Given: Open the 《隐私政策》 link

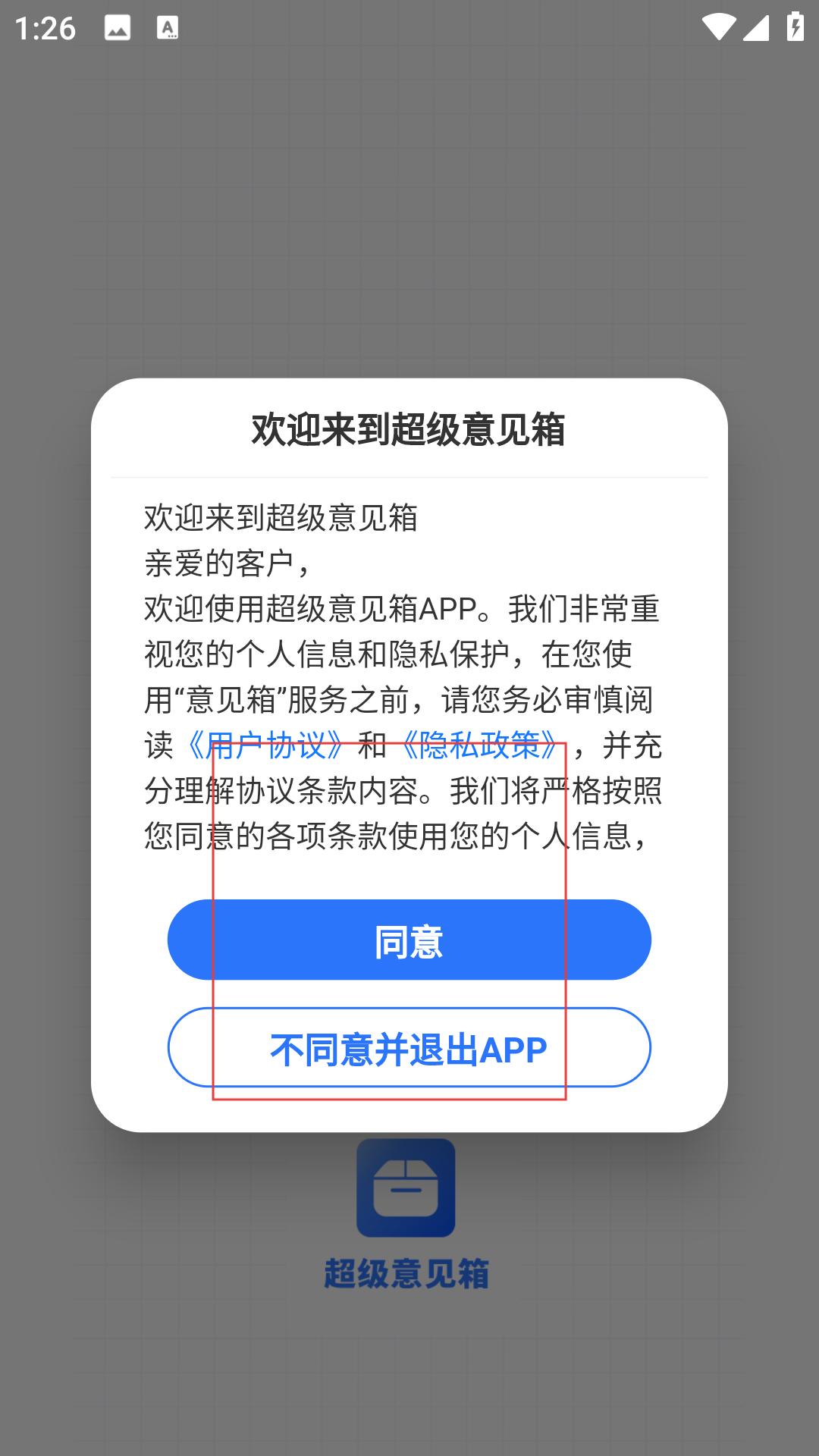Looking at the screenshot, I should 480,745.
